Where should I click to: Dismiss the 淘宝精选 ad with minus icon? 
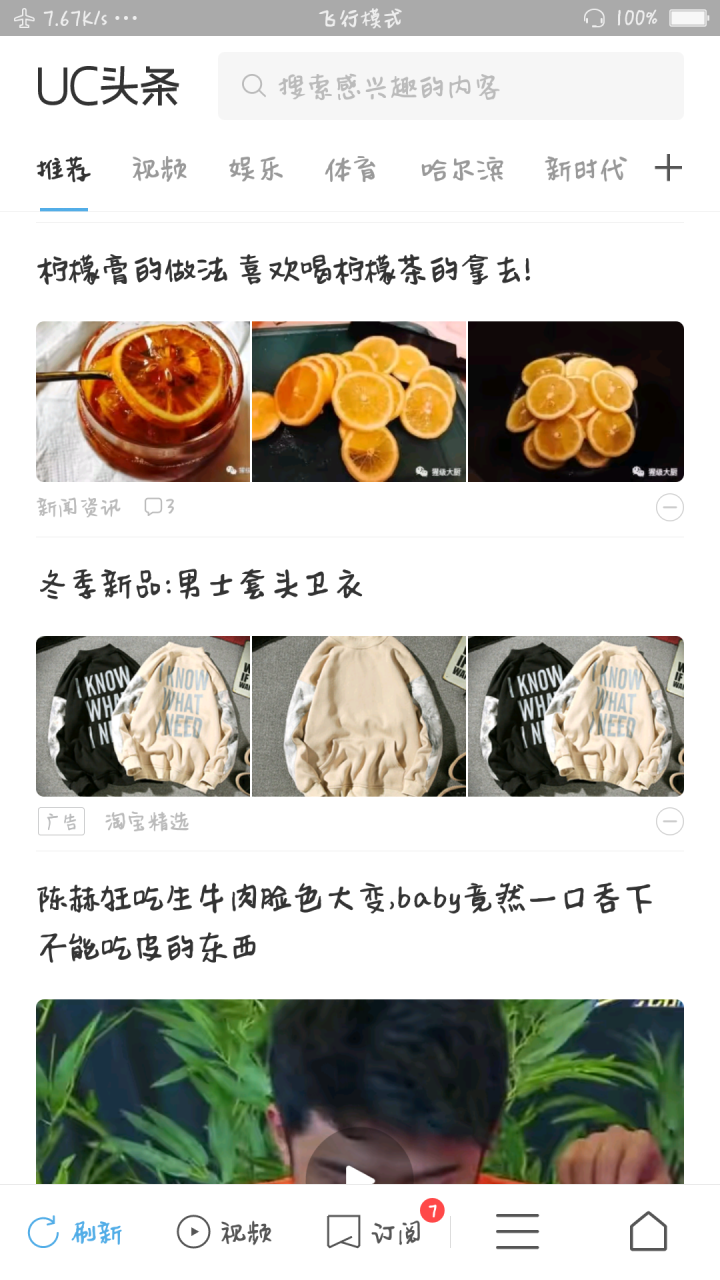[669, 822]
